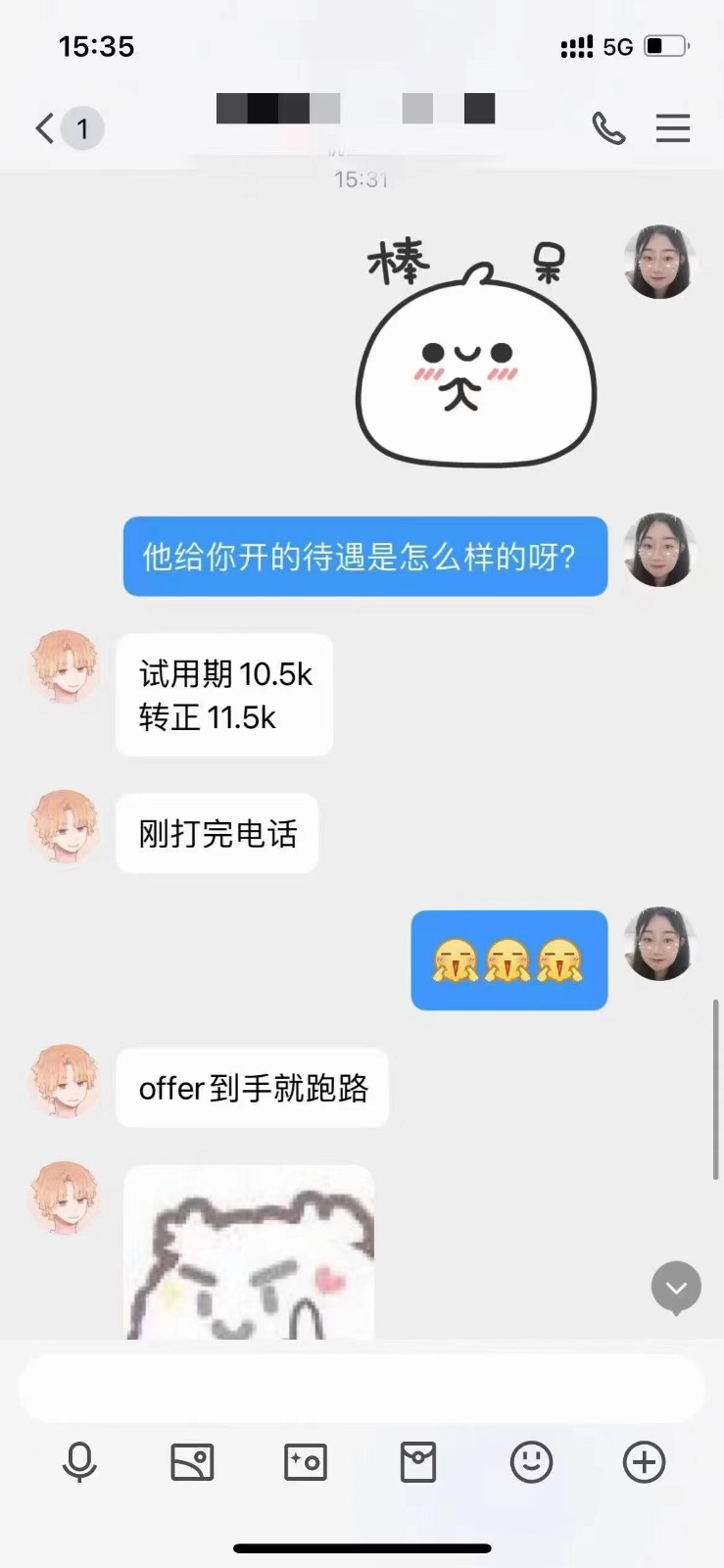
Task: Jump to the latest message arrow
Action: [x=676, y=1287]
